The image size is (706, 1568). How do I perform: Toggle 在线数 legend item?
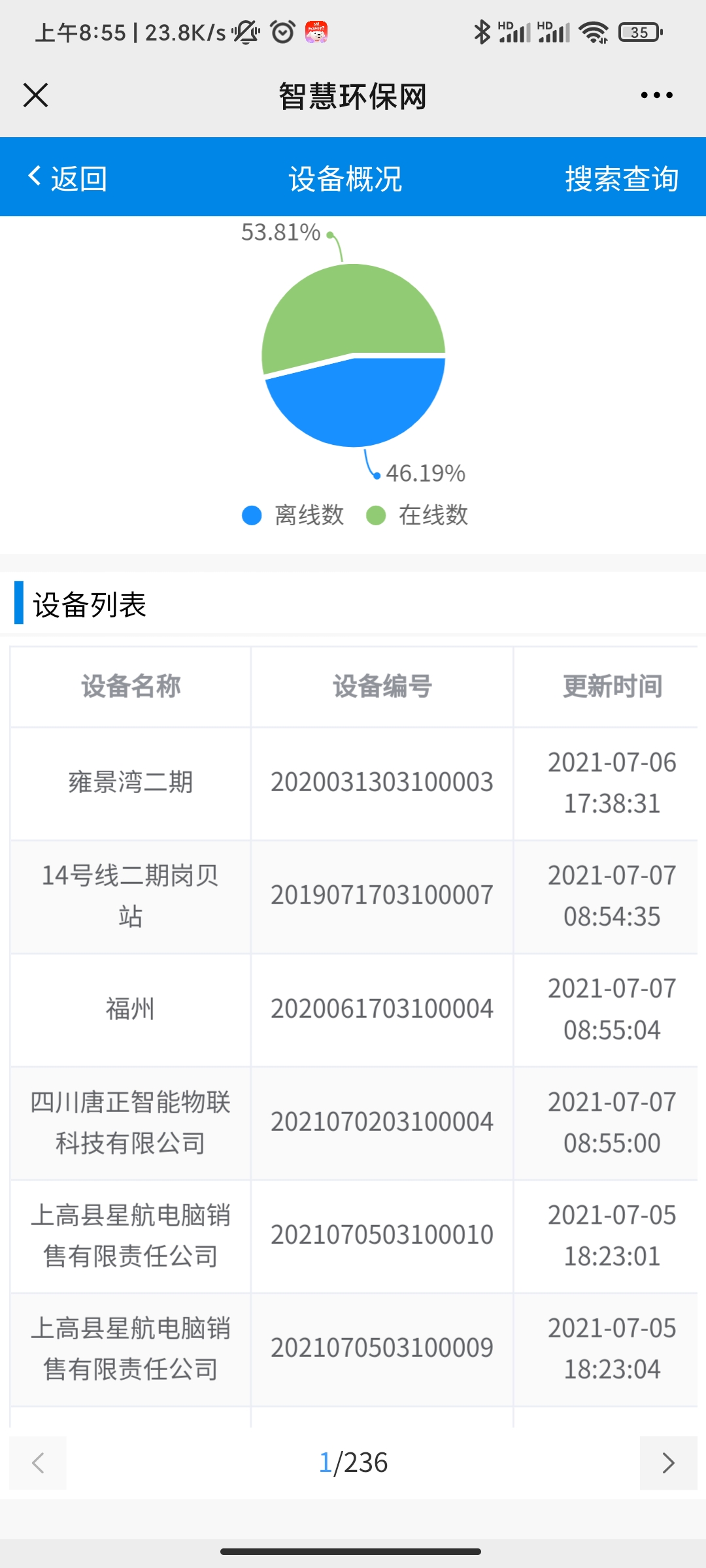pos(417,515)
